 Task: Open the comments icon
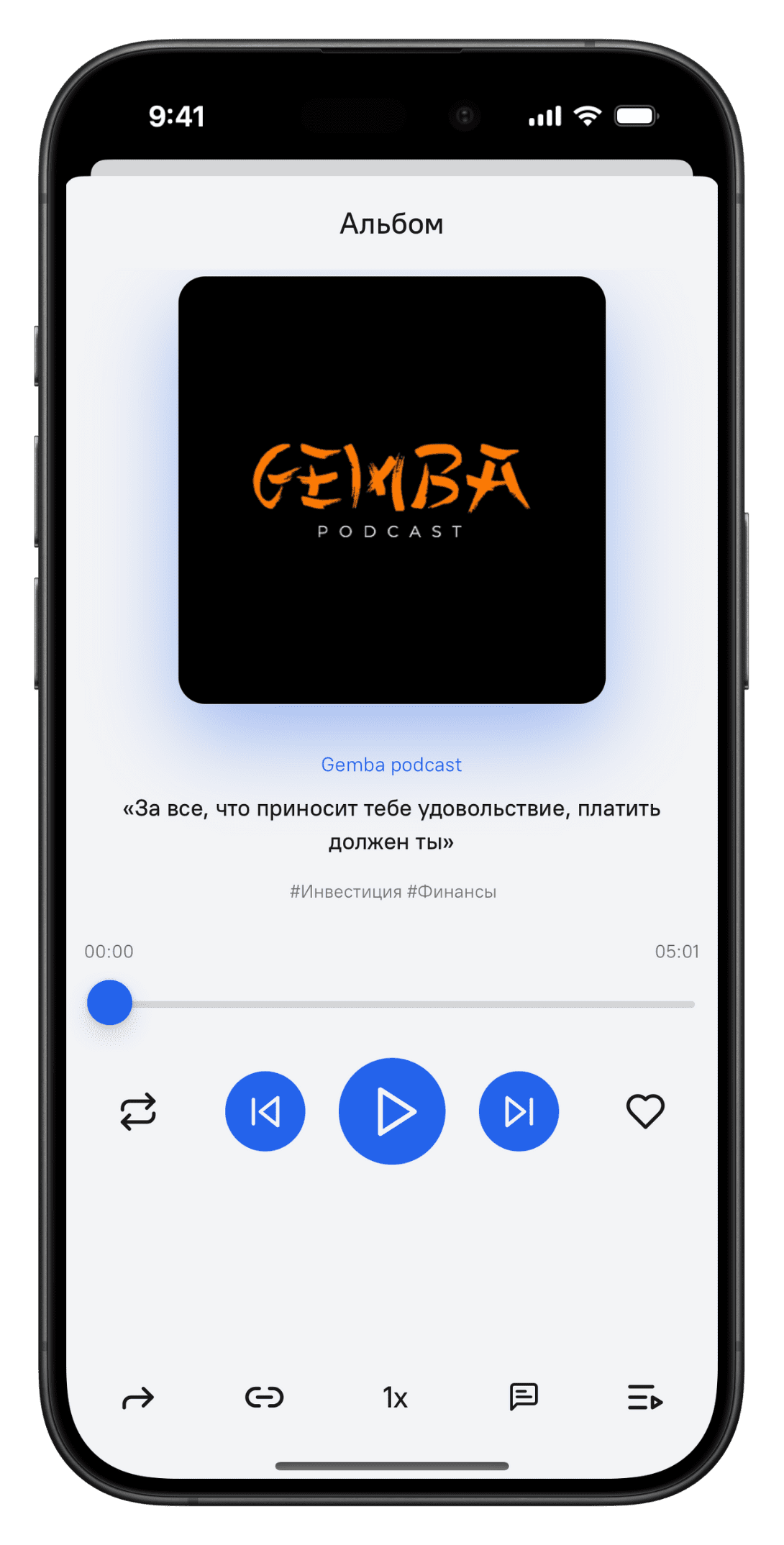click(x=524, y=1397)
